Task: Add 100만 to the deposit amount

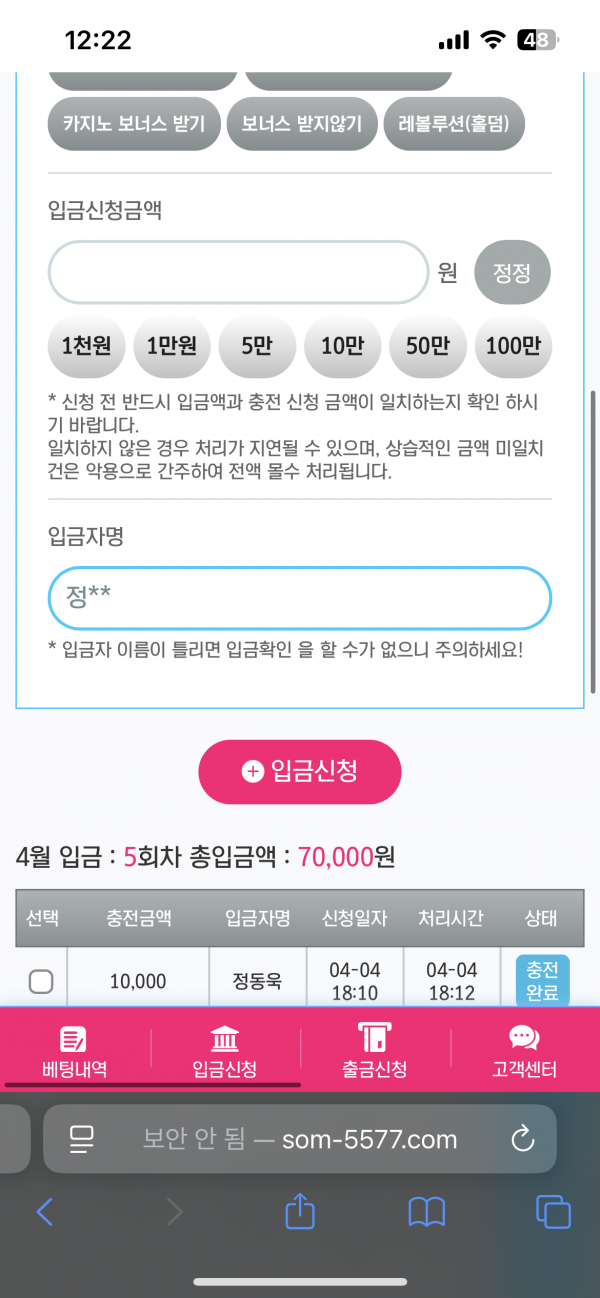Action: (513, 346)
